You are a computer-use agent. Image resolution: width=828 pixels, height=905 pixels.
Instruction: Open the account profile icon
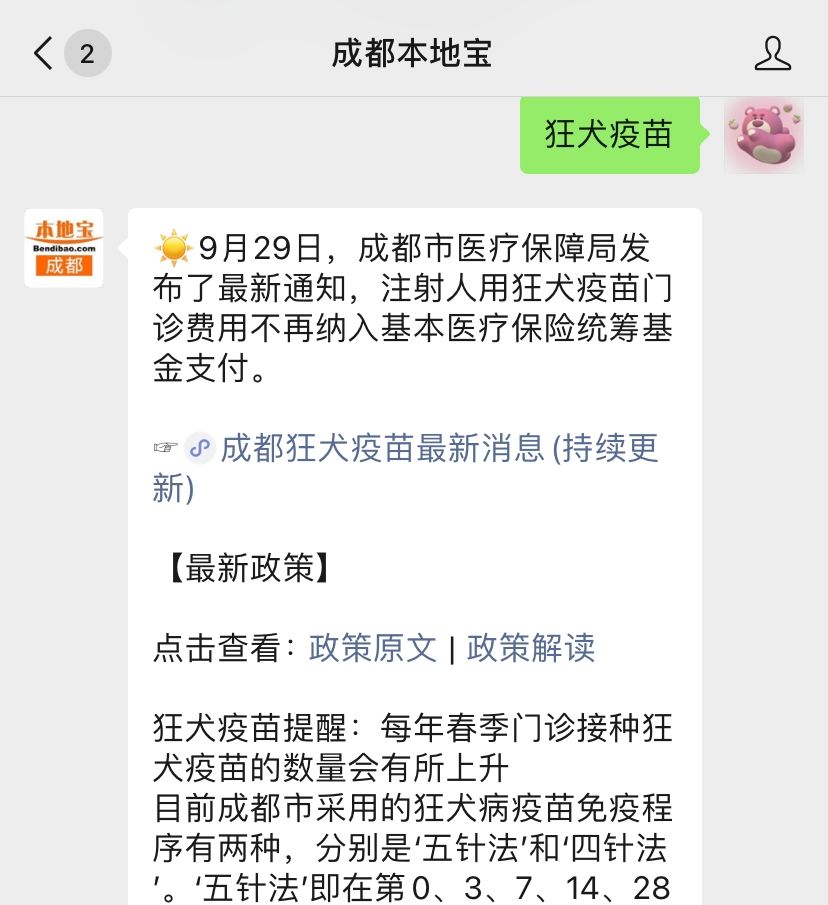pyautogui.click(x=772, y=54)
